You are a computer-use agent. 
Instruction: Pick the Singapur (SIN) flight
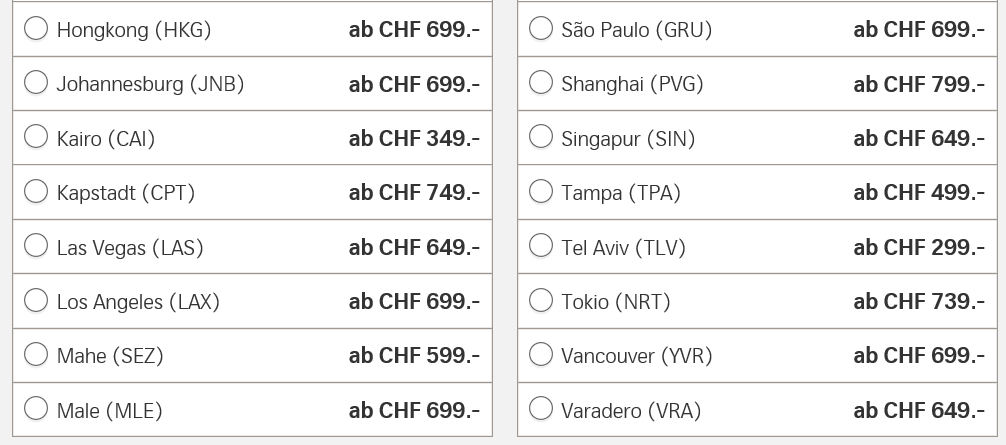pos(541,136)
